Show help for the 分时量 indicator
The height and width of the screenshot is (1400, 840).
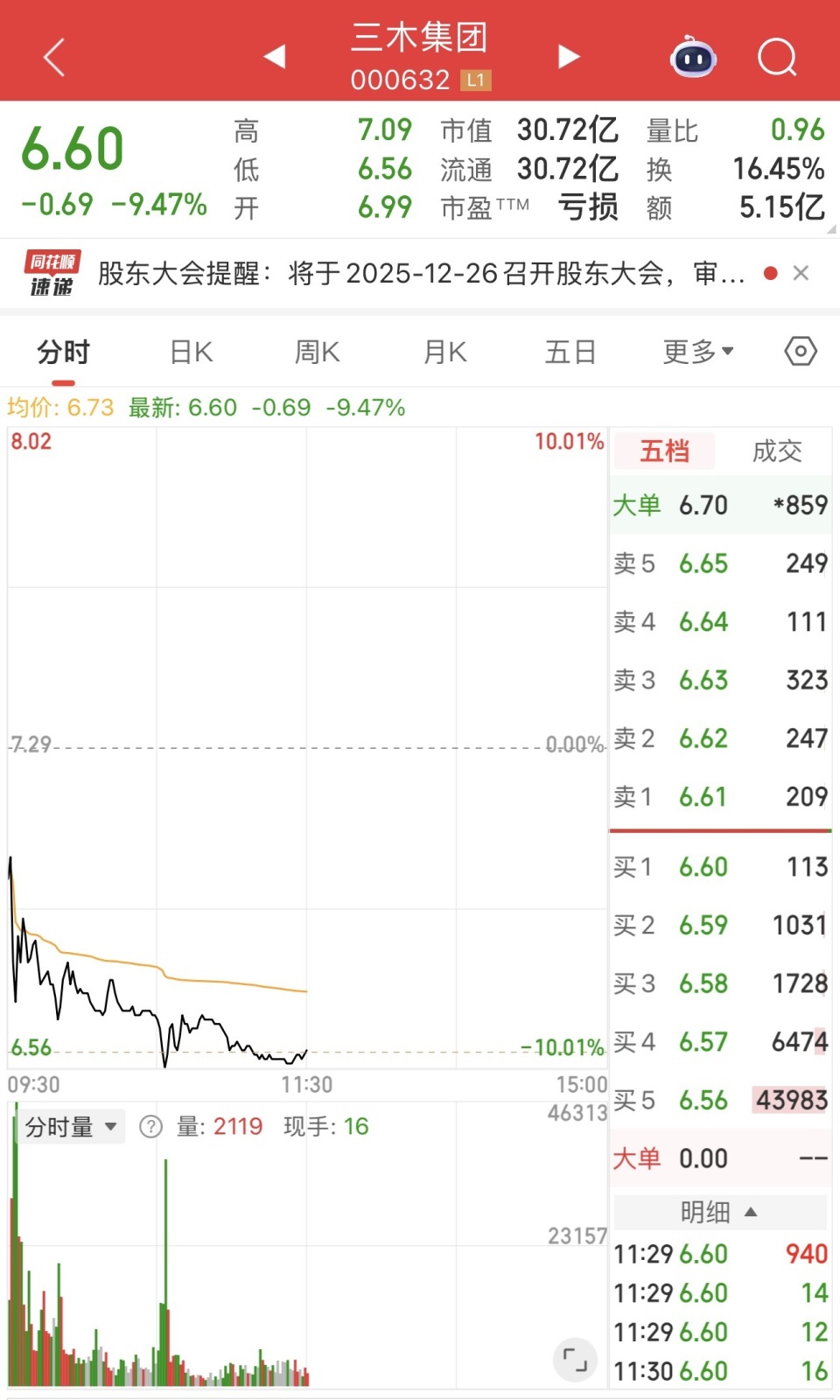click(151, 1127)
